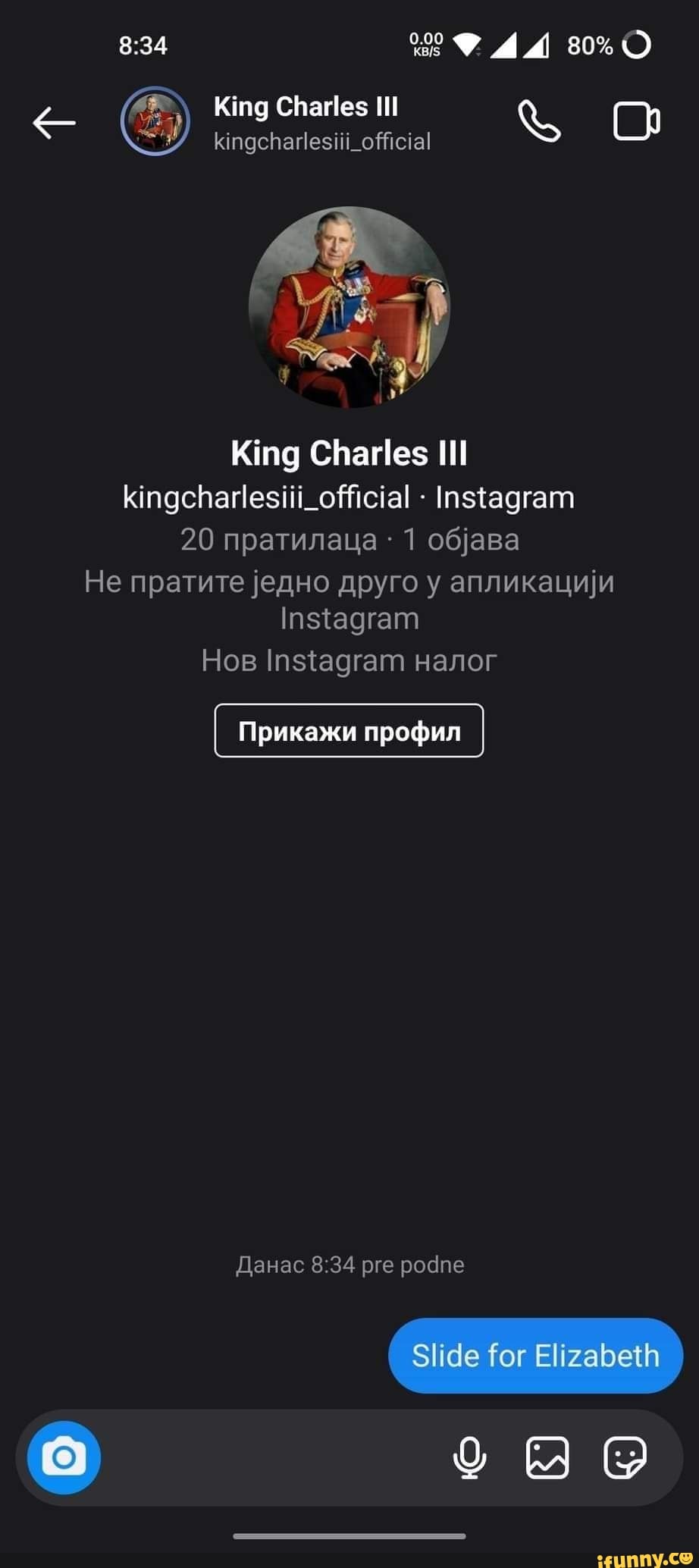699x1568 pixels.
Task: Open the large centered profile photo
Action: point(349,307)
